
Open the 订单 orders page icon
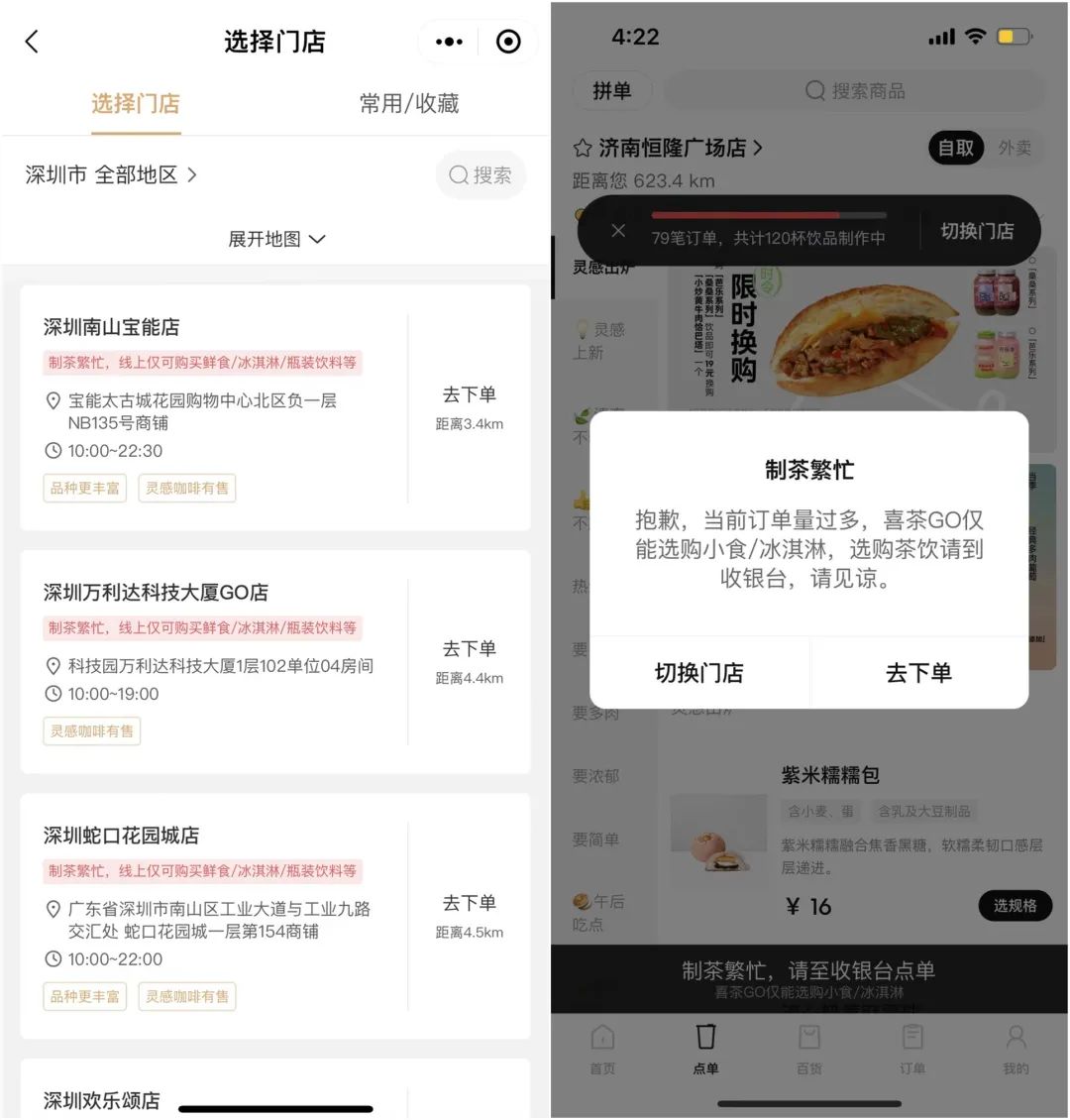pyautogui.click(x=911, y=1039)
